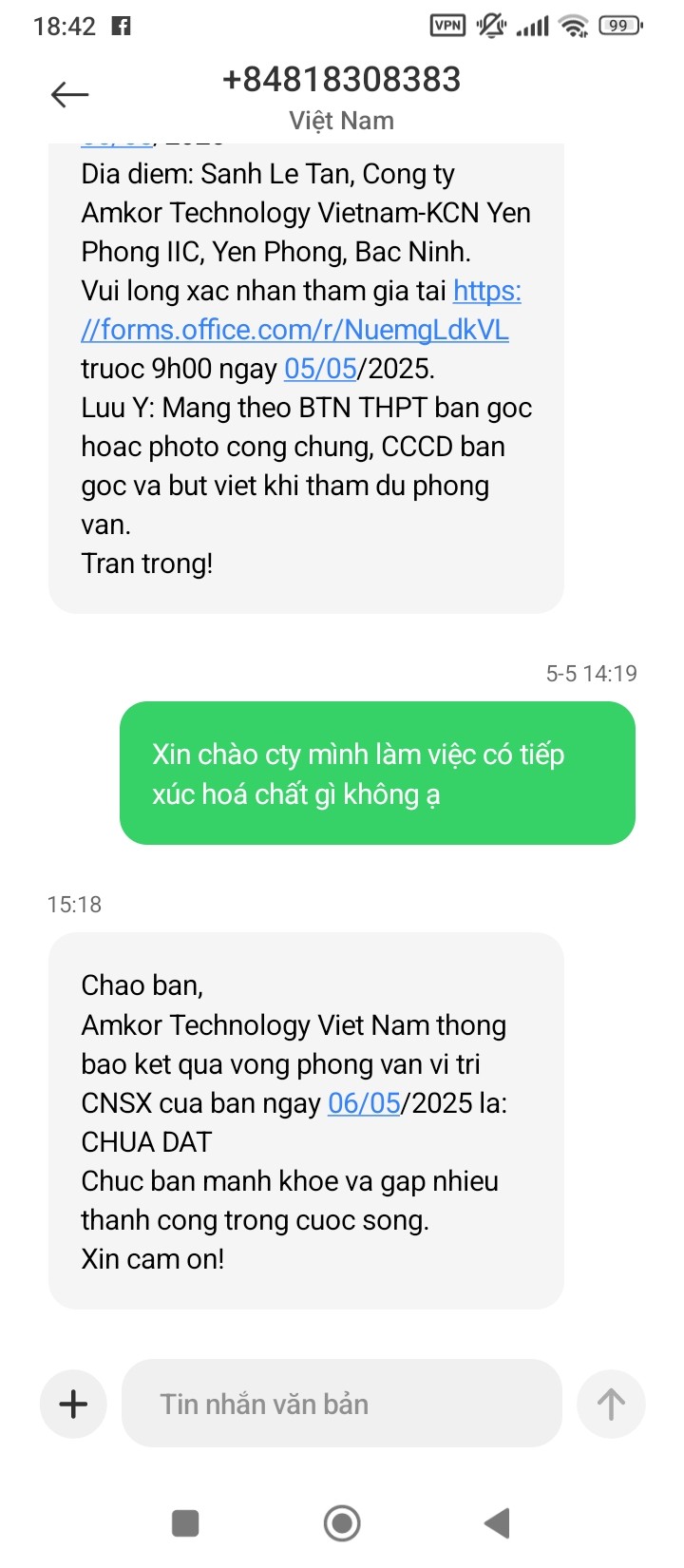Tap the 06/05 date link
The height and width of the screenshot is (1568, 684).
pyautogui.click(x=364, y=1103)
